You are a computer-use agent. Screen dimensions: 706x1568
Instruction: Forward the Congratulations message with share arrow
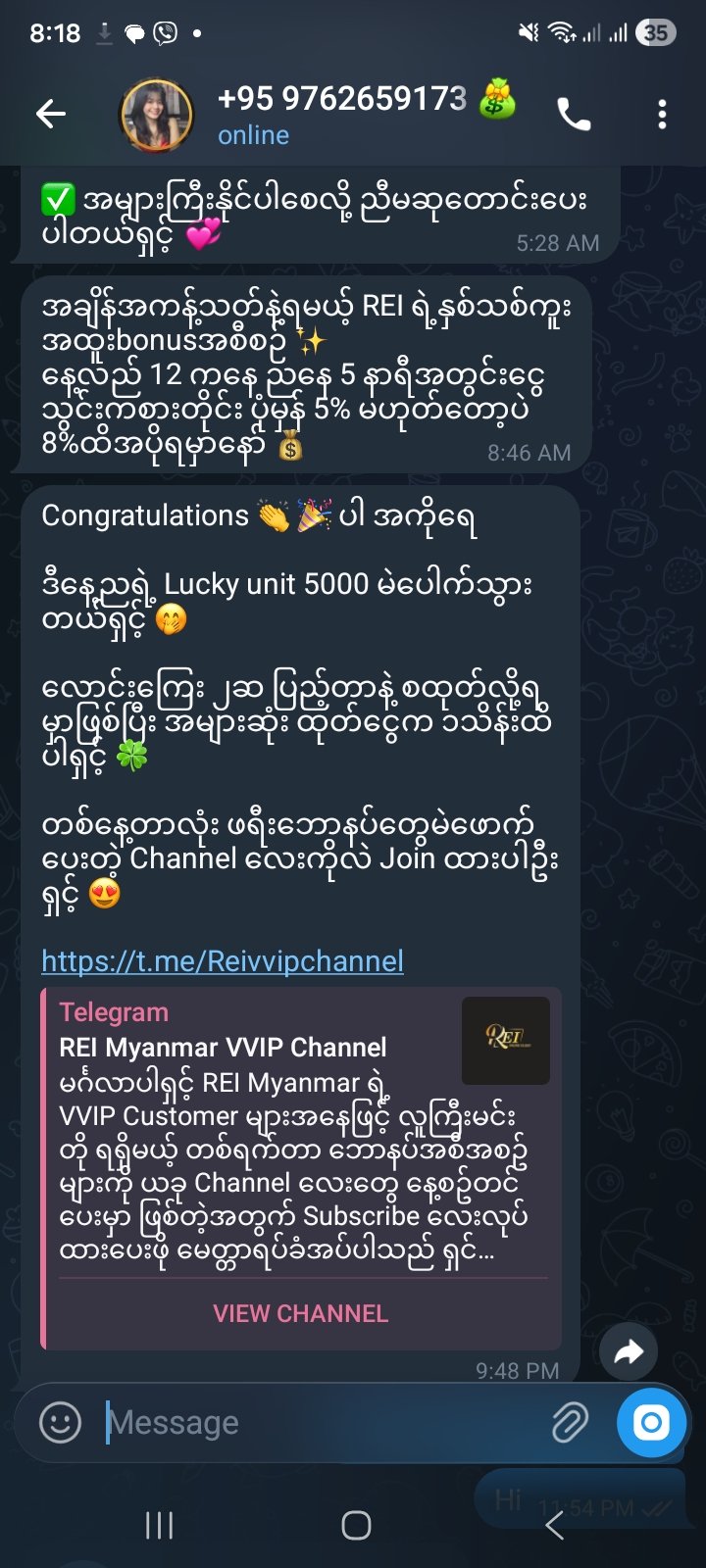click(x=628, y=1352)
